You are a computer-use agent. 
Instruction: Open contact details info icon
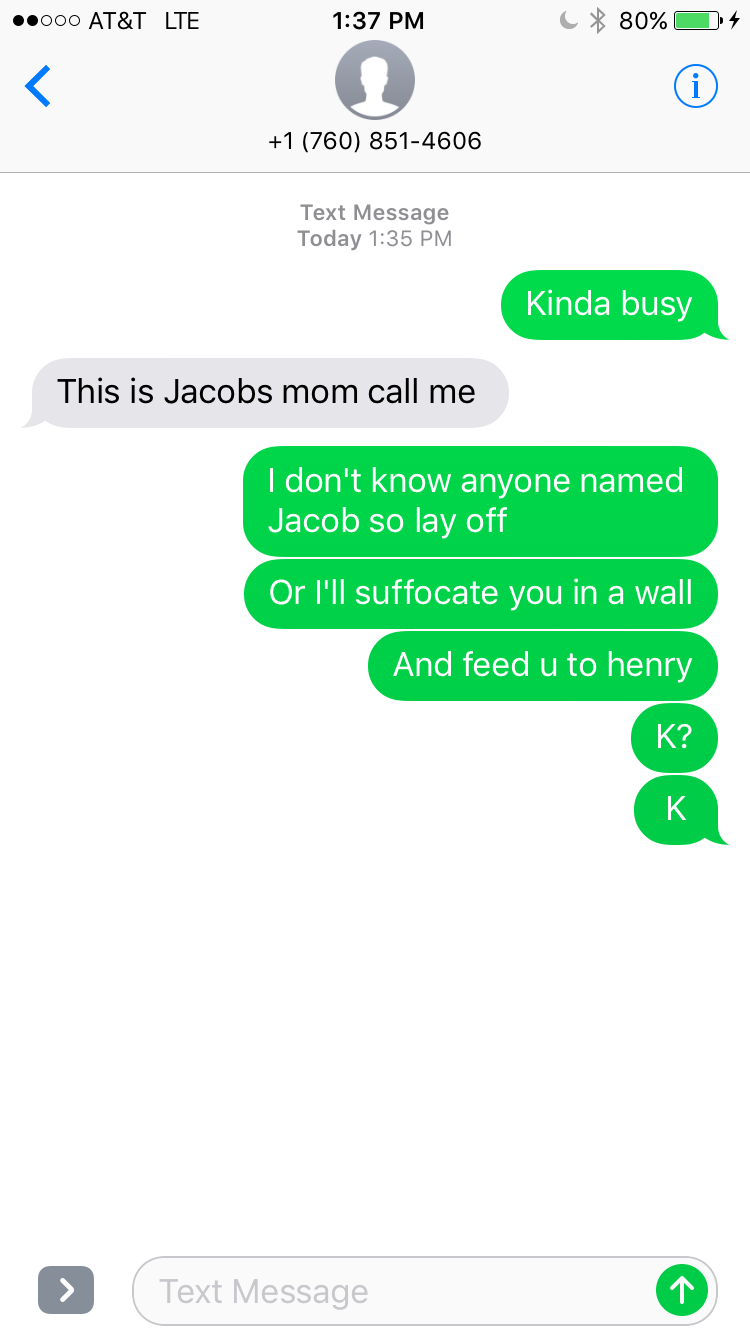coord(695,87)
